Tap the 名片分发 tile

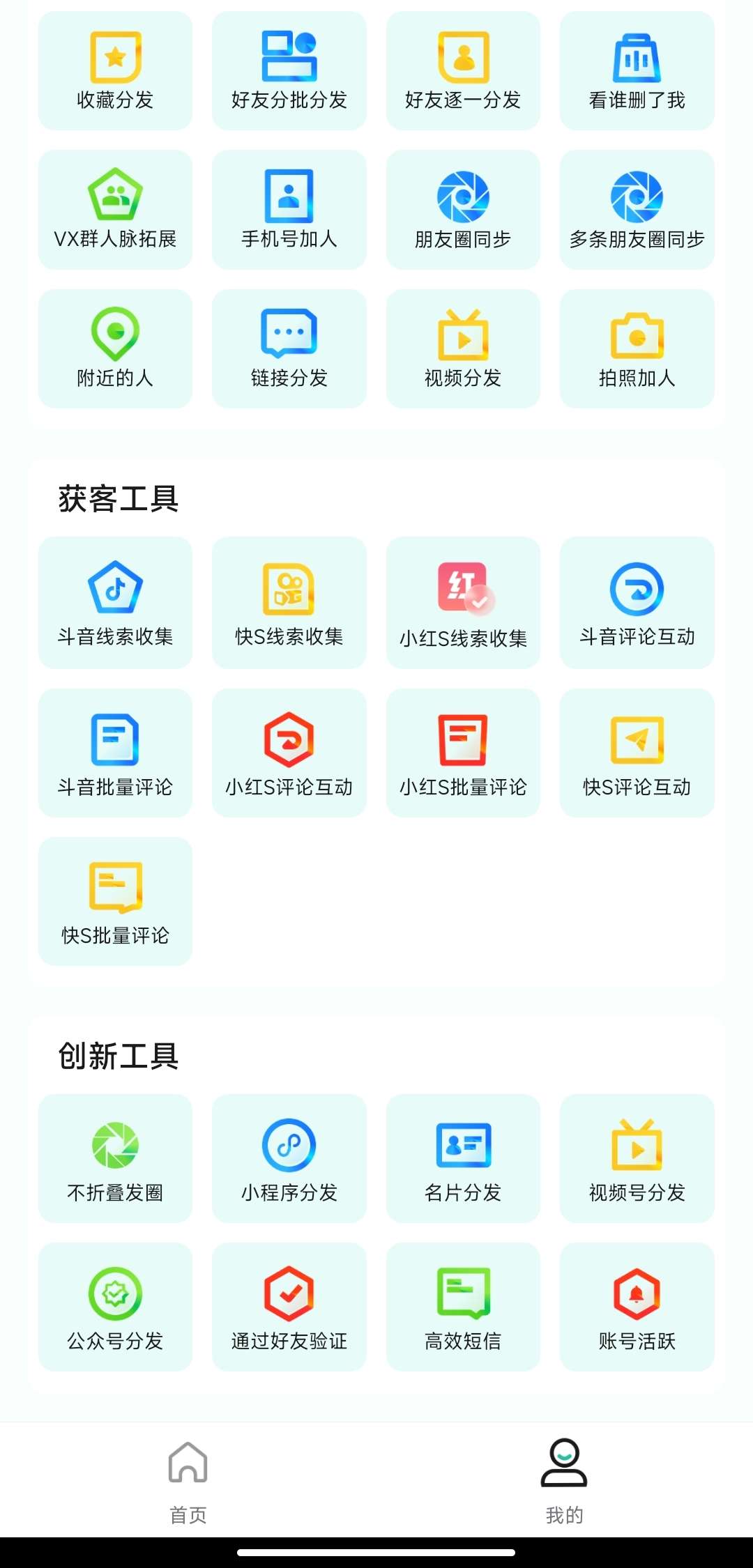(463, 1158)
